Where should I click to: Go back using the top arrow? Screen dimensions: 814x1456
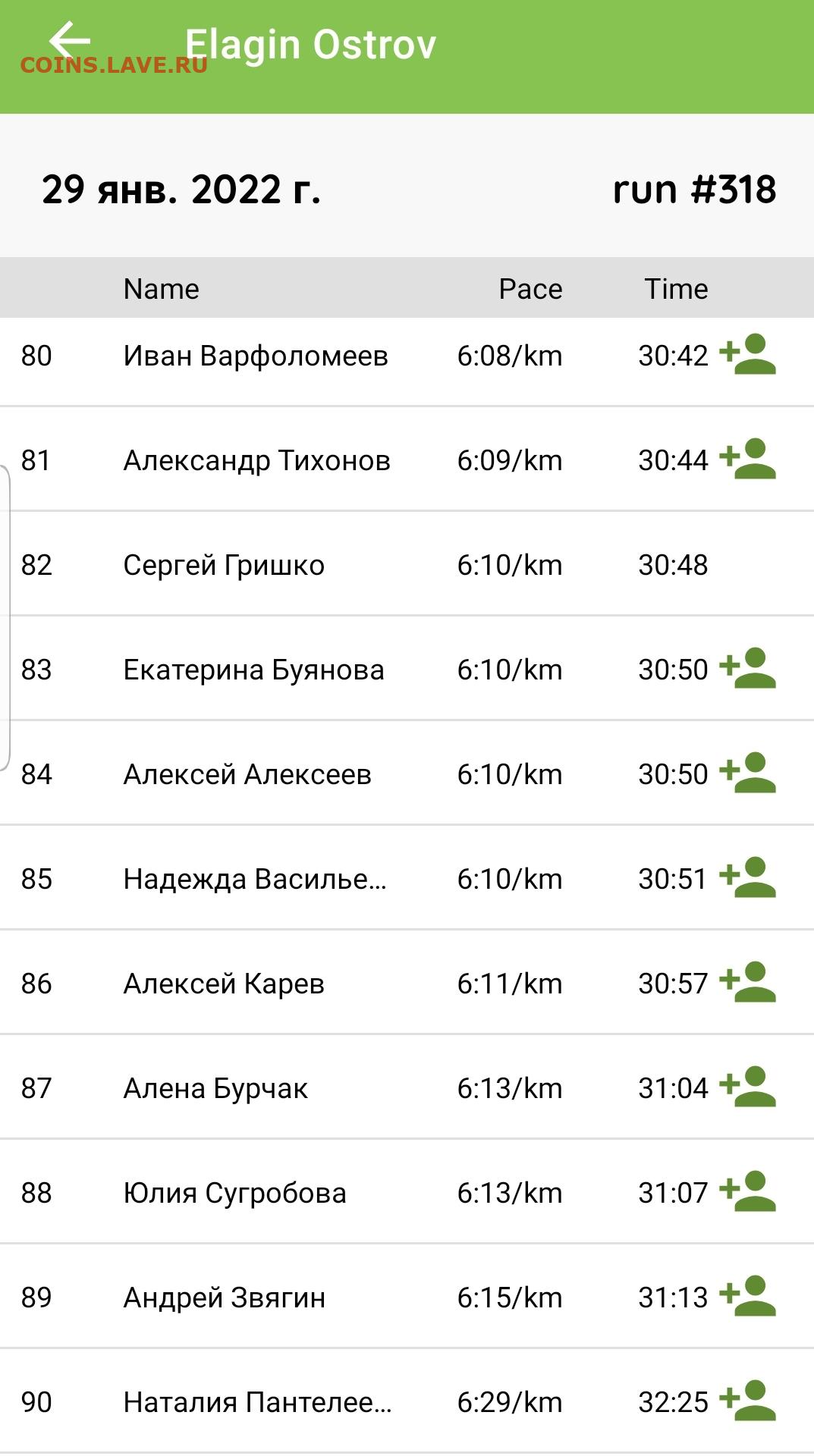click(x=69, y=41)
